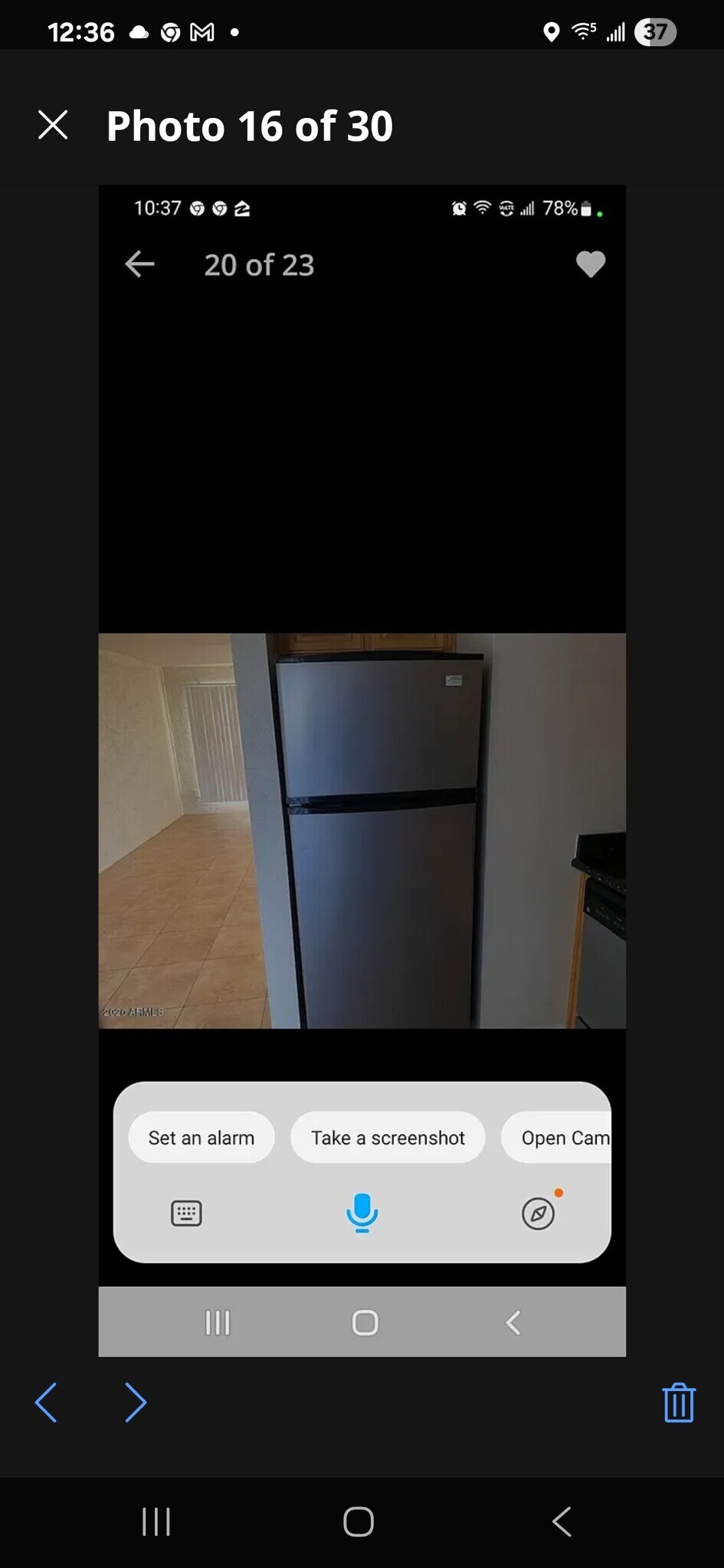Tap the system back button
The width and height of the screenshot is (724, 1568).
(562, 1521)
